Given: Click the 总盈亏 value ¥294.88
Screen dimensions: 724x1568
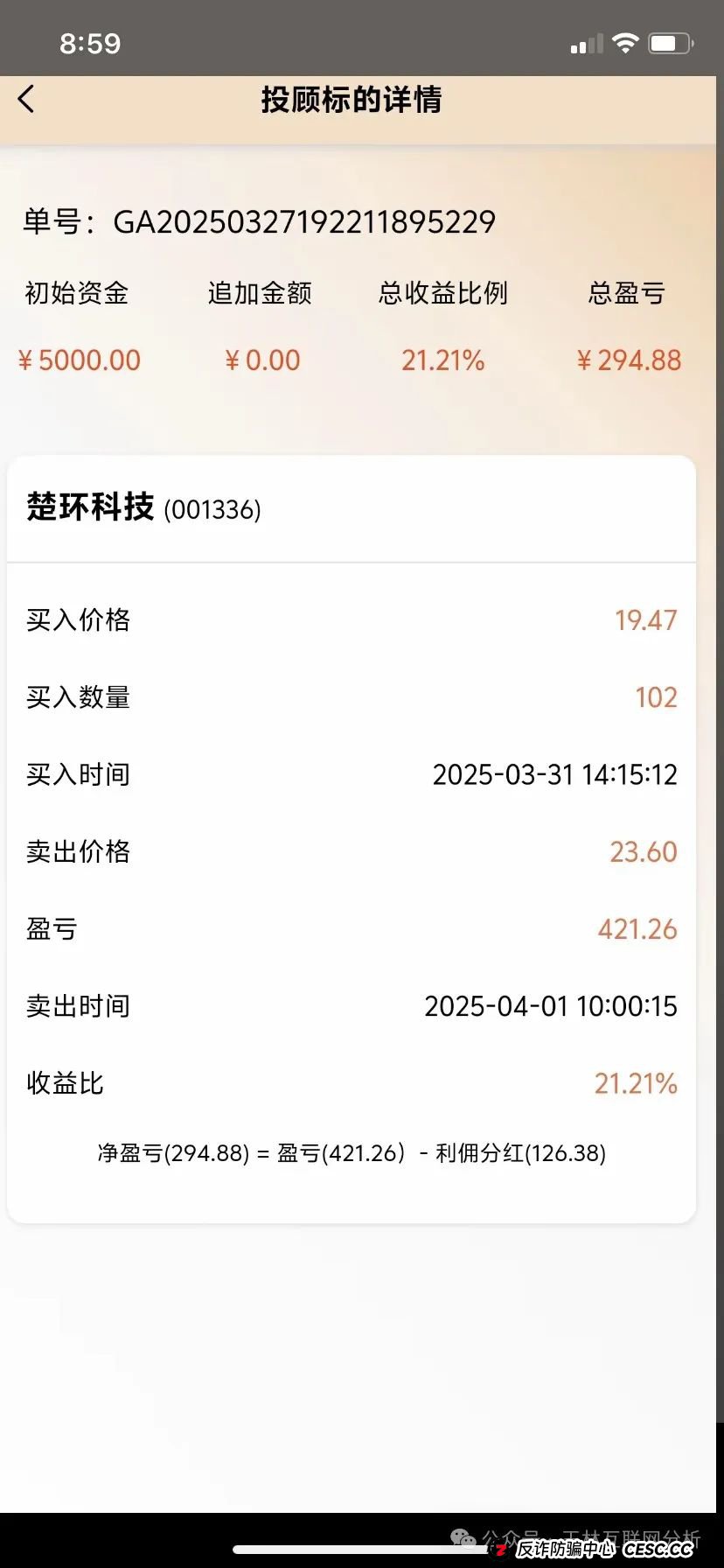Looking at the screenshot, I should point(629,360).
